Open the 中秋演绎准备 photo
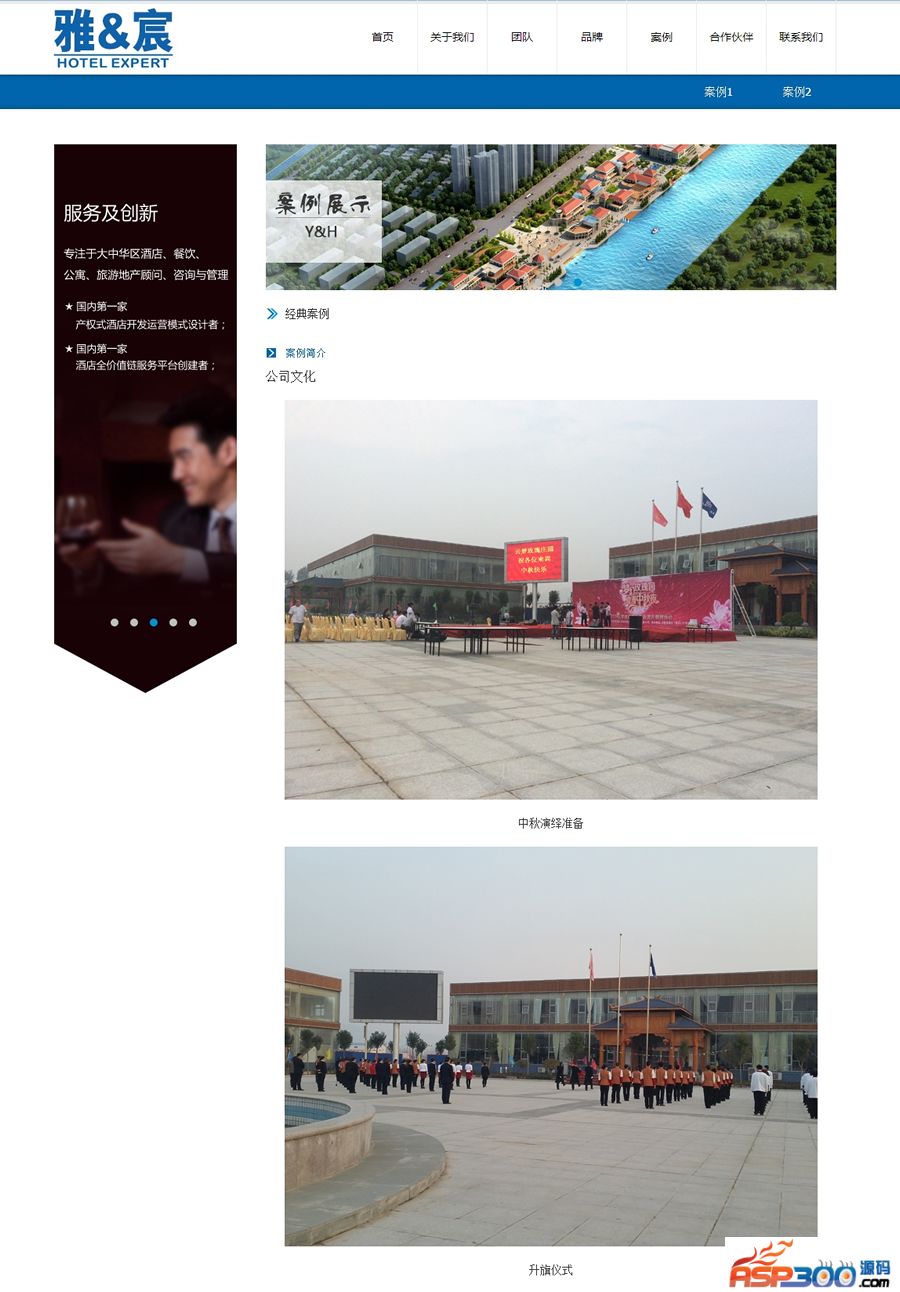This screenshot has height=1292, width=900. pyautogui.click(x=550, y=599)
